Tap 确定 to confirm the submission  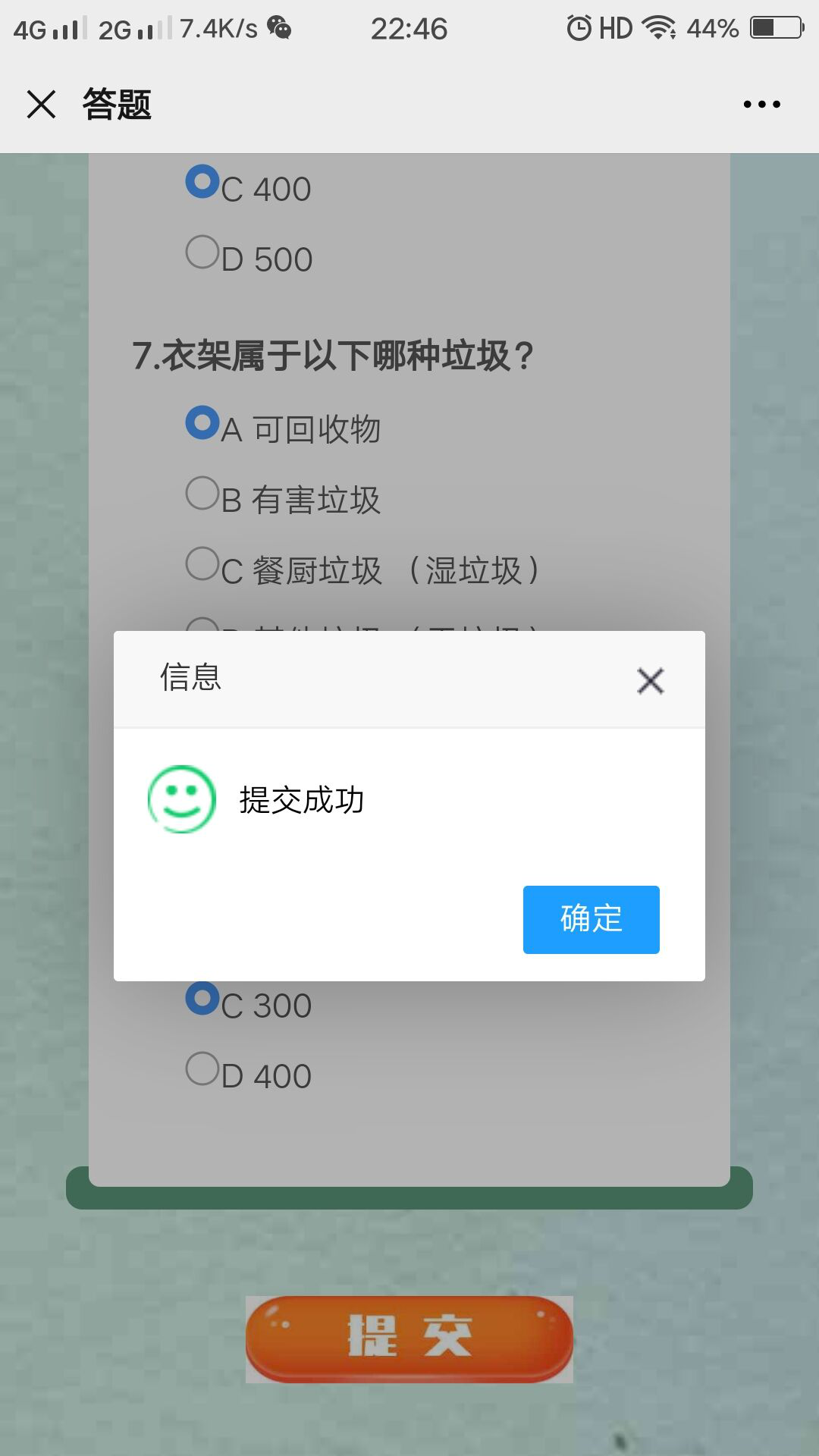(x=591, y=919)
